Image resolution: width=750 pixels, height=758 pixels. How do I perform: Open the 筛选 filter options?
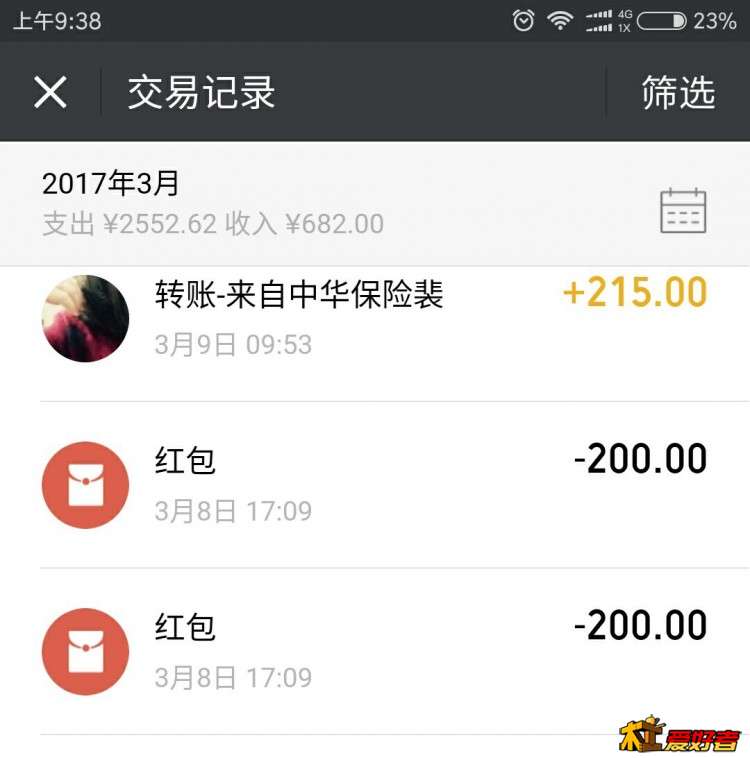tap(678, 93)
